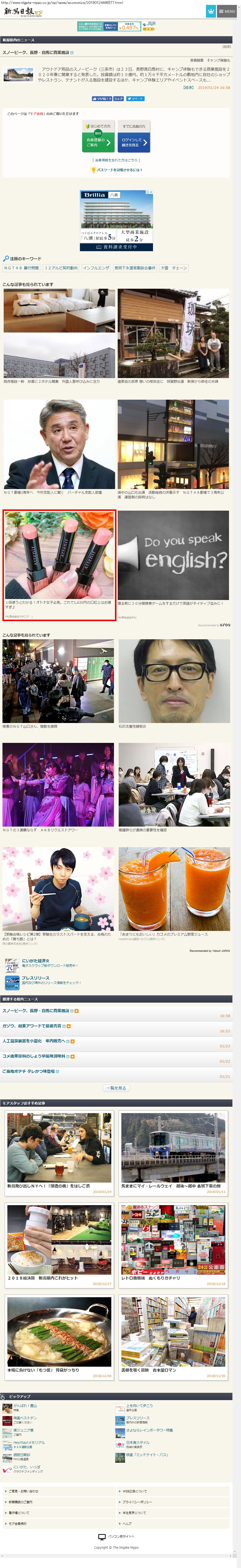Open pickup link 日本海スタイル
Viewport: 241px width, 1568px height.
138,1443
